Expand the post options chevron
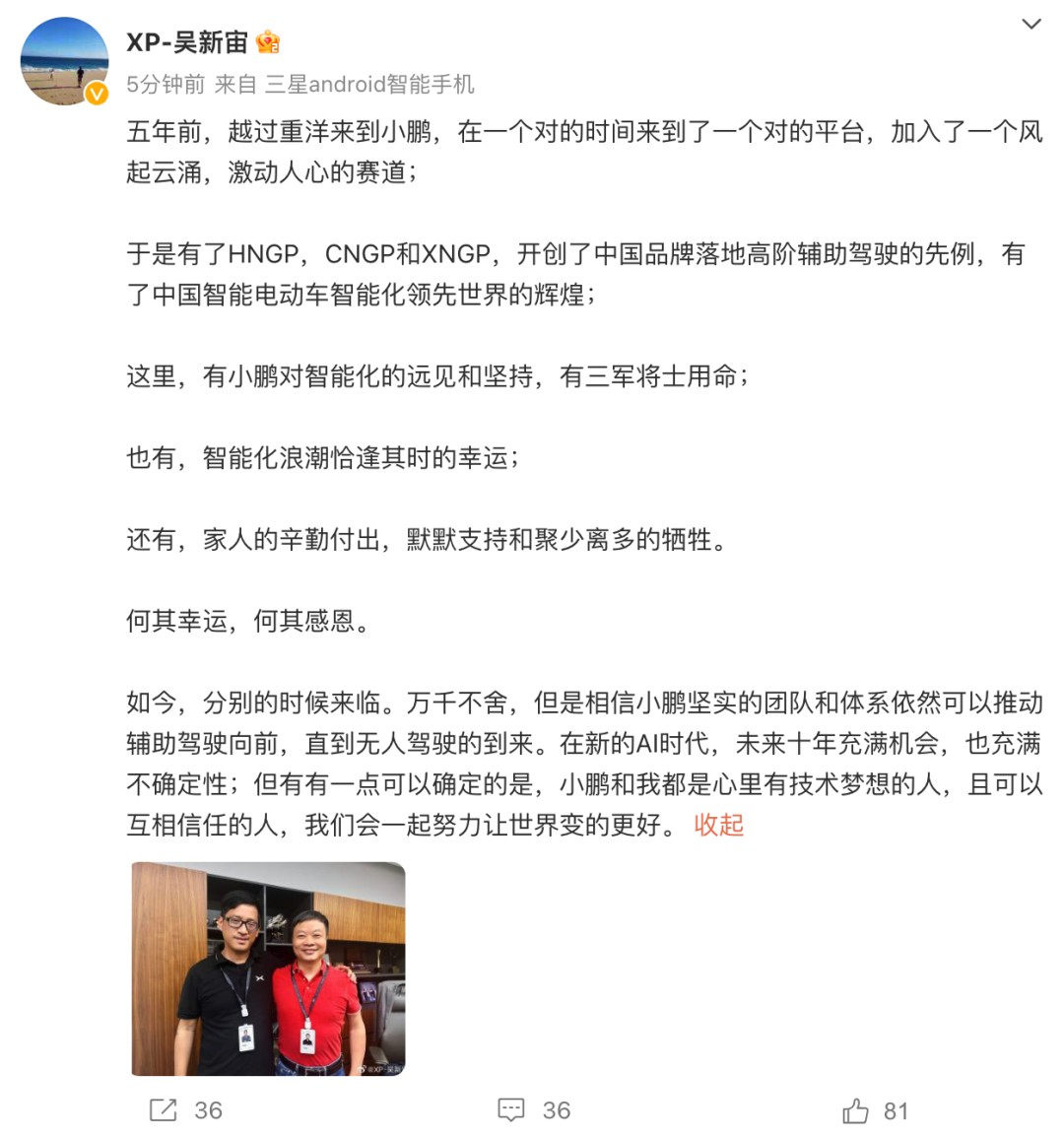Image resolution: width=1064 pixels, height=1139 pixels. coord(1031,25)
